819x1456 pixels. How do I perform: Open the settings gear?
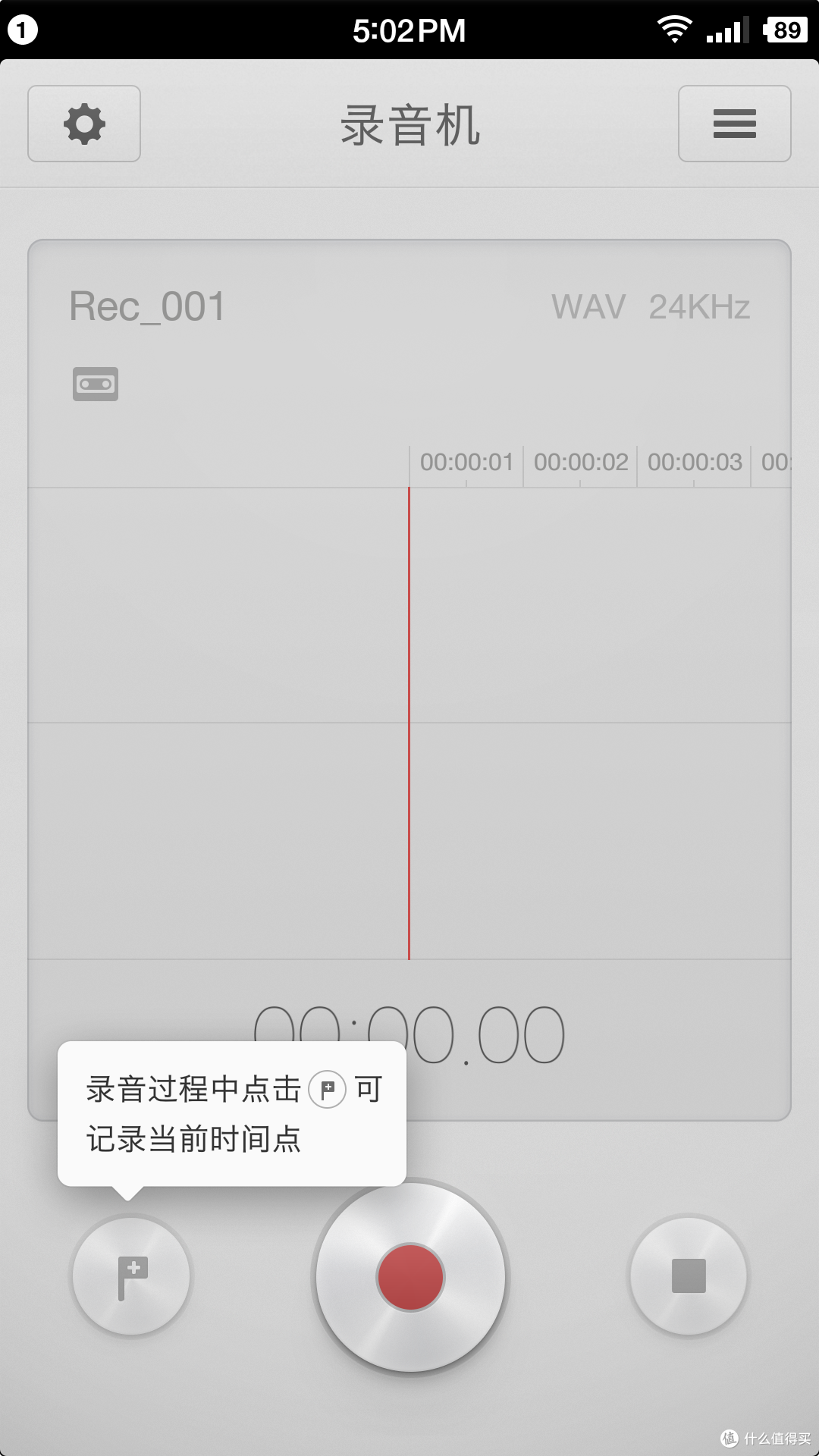tap(84, 124)
